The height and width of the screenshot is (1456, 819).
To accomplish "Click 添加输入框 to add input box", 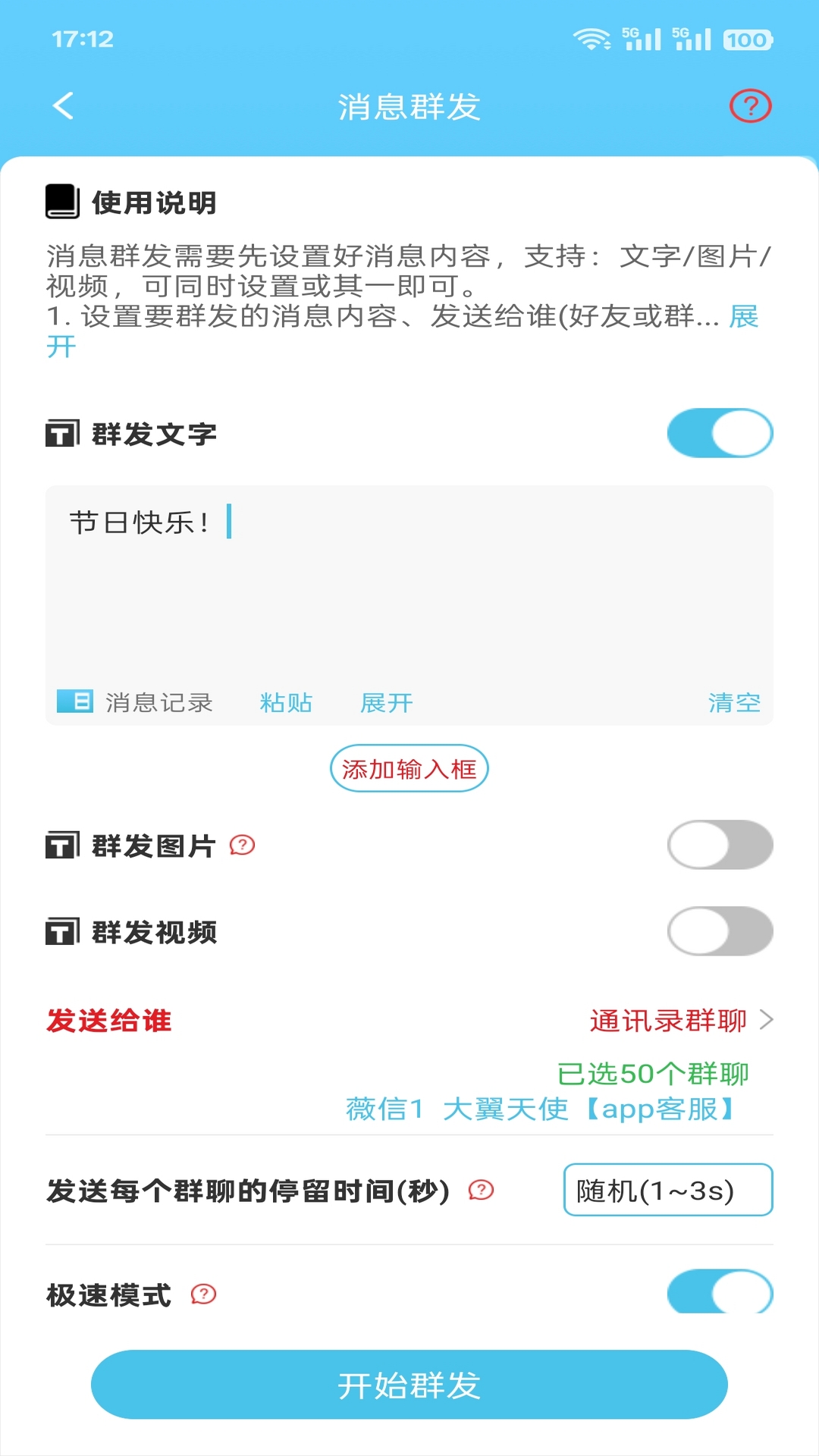I will click(409, 768).
